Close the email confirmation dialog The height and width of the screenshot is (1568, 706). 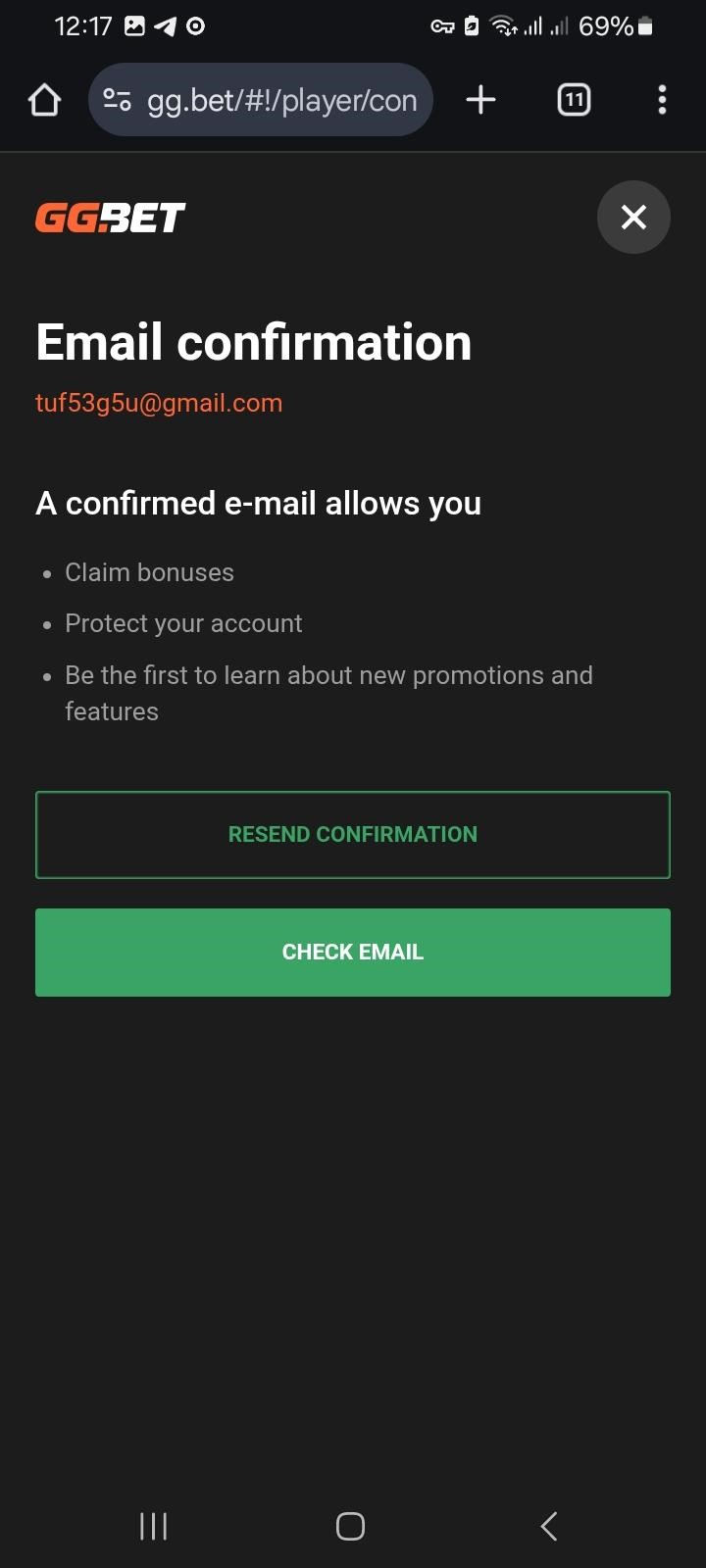pyautogui.click(x=633, y=217)
